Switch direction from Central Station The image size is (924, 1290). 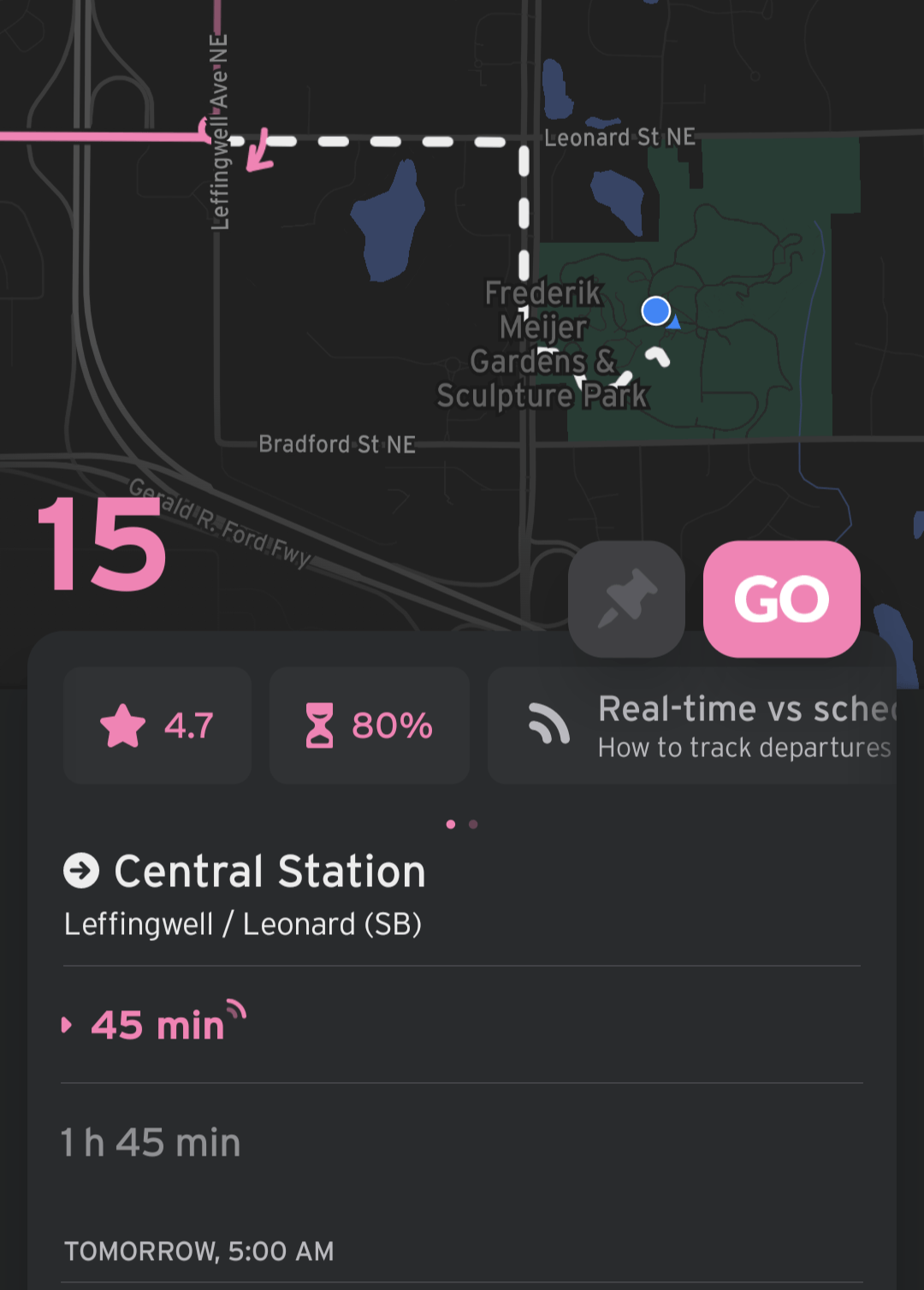click(x=81, y=871)
